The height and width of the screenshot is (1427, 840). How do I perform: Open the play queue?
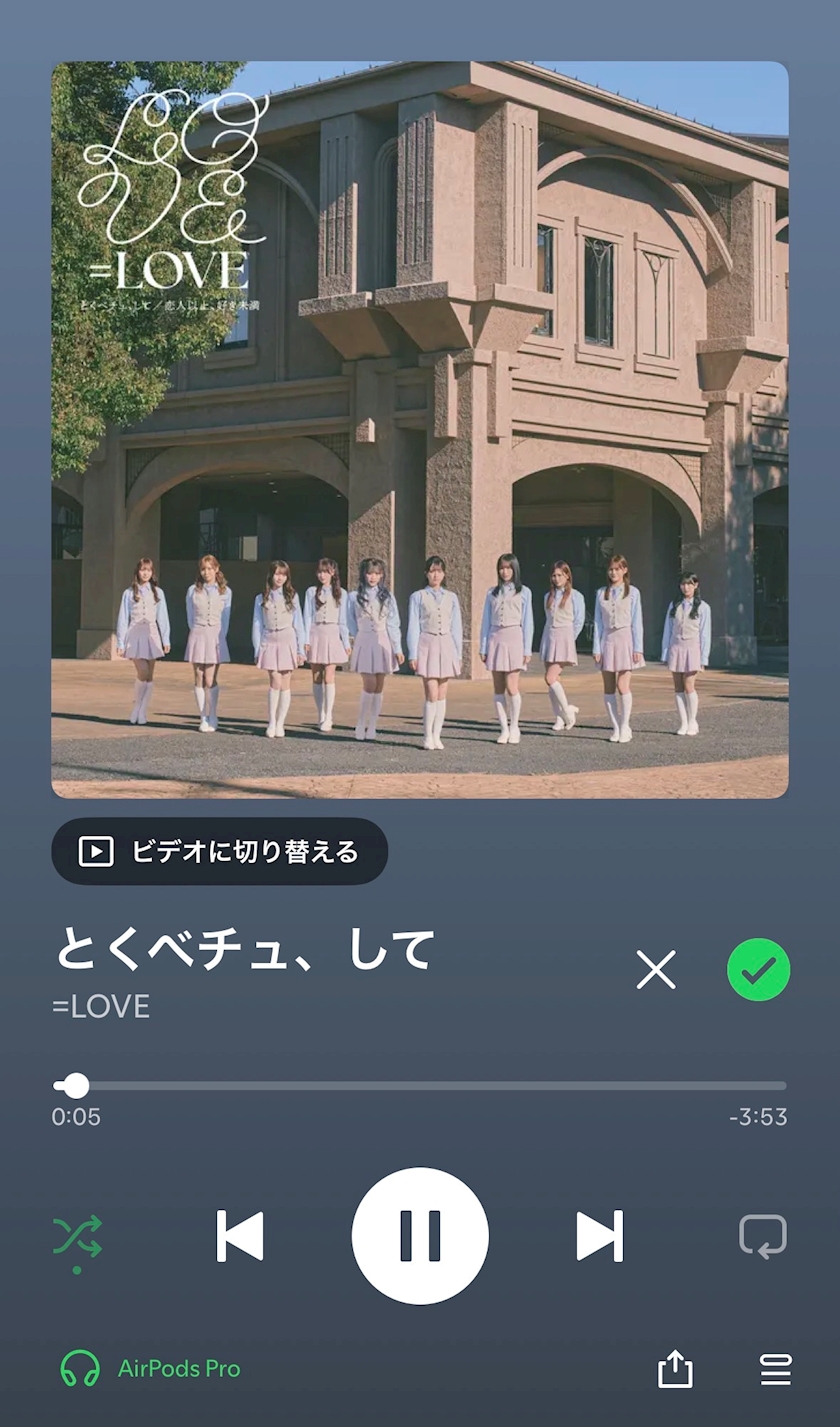pos(776,1369)
